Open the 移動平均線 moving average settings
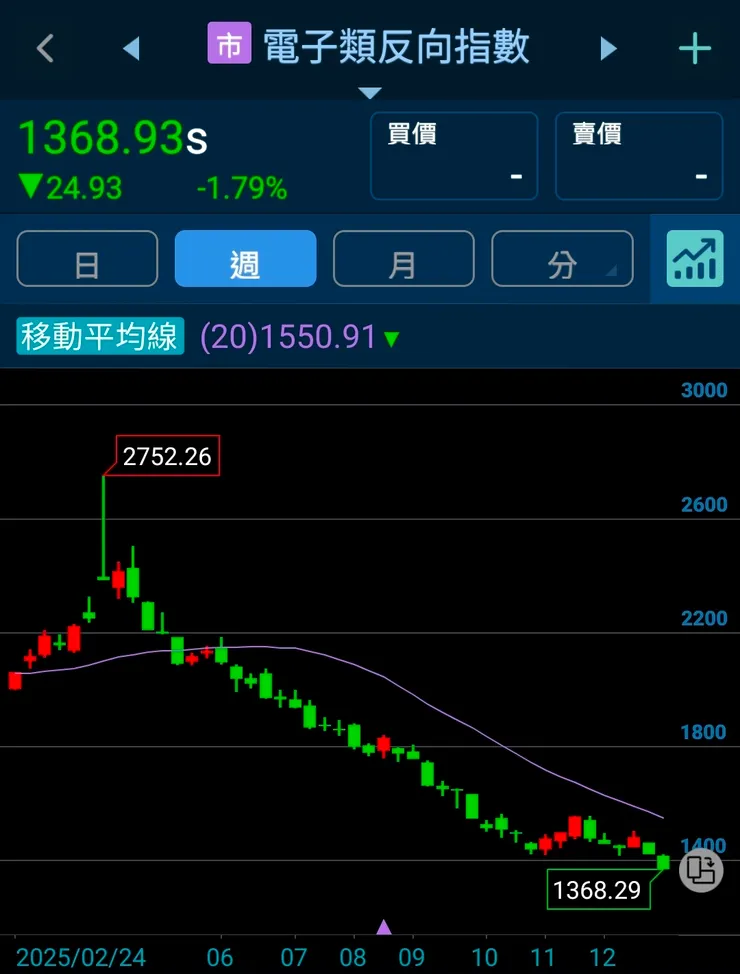 [98, 338]
